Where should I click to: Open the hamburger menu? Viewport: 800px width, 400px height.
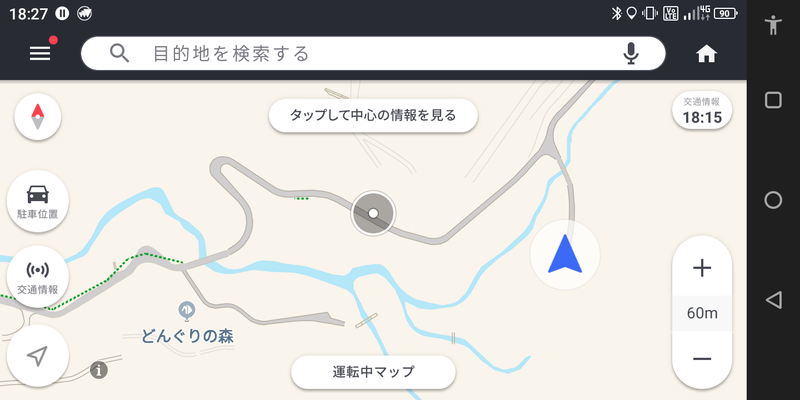coord(40,54)
